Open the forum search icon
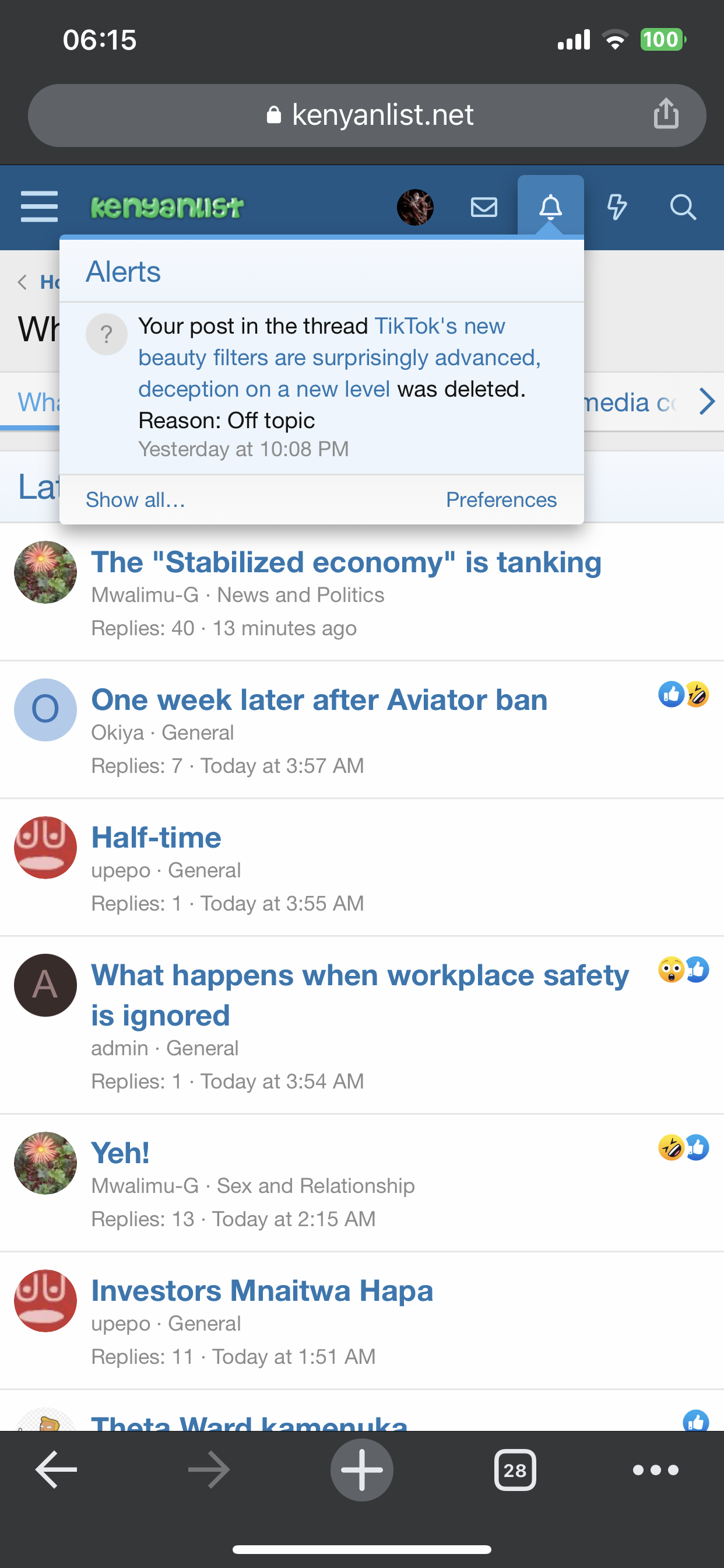Image resolution: width=724 pixels, height=1568 pixels. pos(683,207)
